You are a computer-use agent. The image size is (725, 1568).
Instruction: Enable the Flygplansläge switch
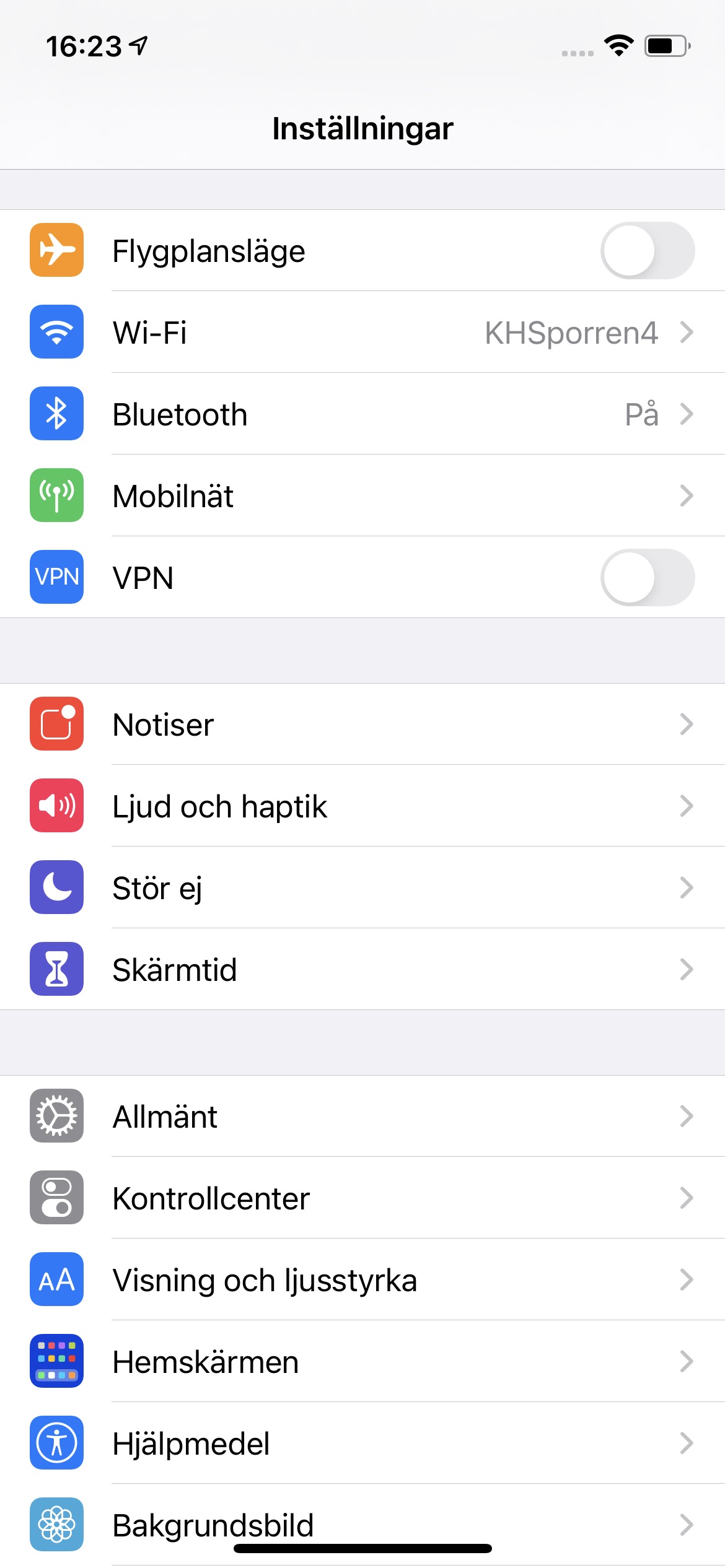coord(647,251)
